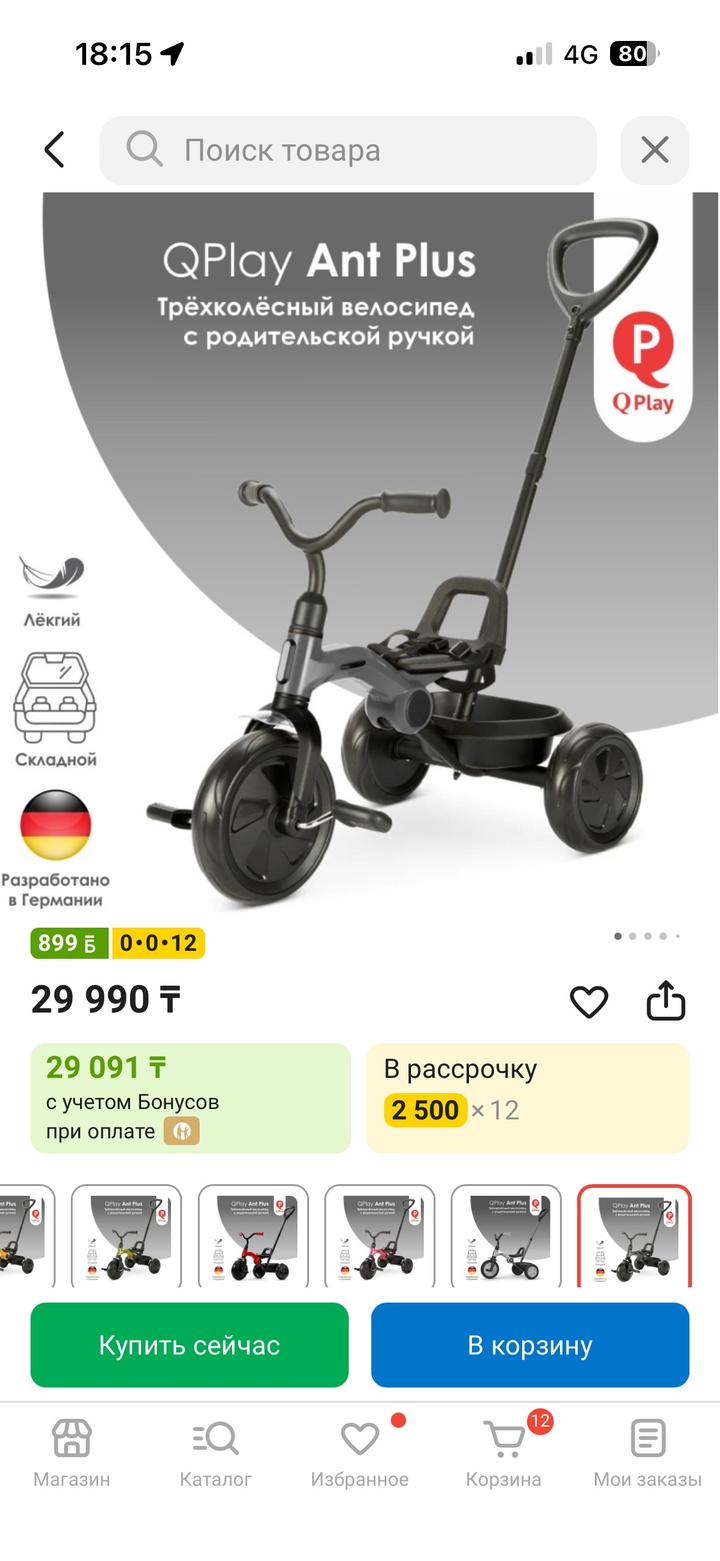
Task: Share this product
Action: coord(665,1001)
